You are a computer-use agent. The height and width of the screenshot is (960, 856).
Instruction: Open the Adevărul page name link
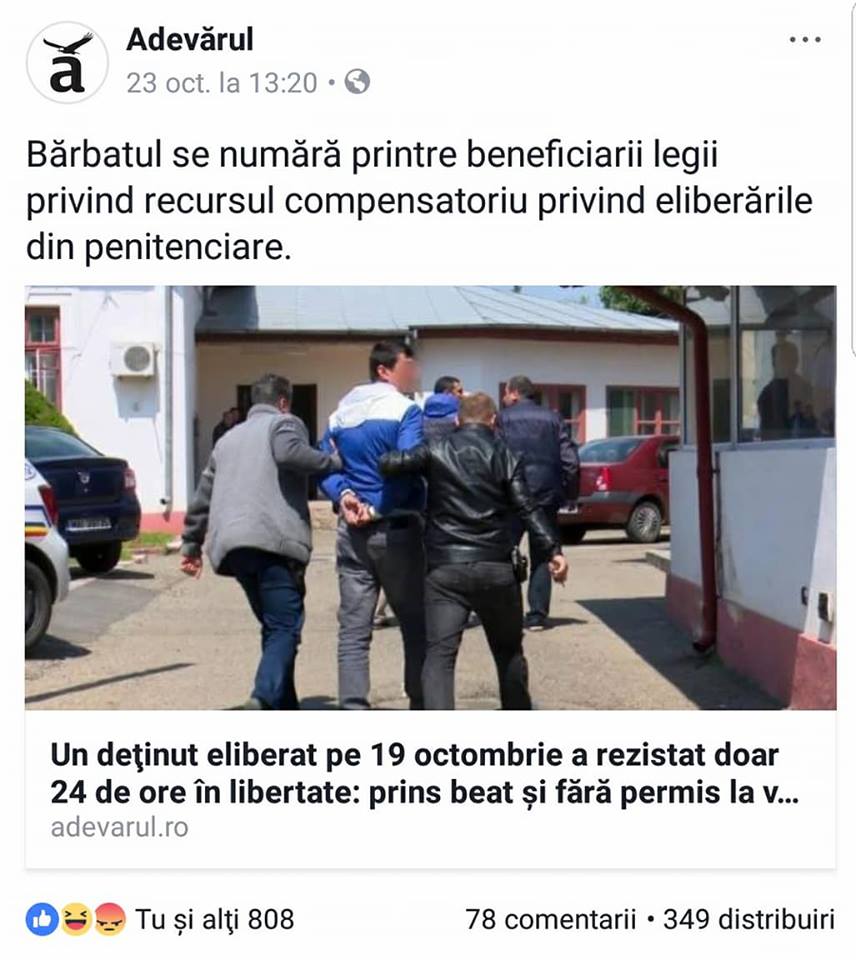coord(190,39)
